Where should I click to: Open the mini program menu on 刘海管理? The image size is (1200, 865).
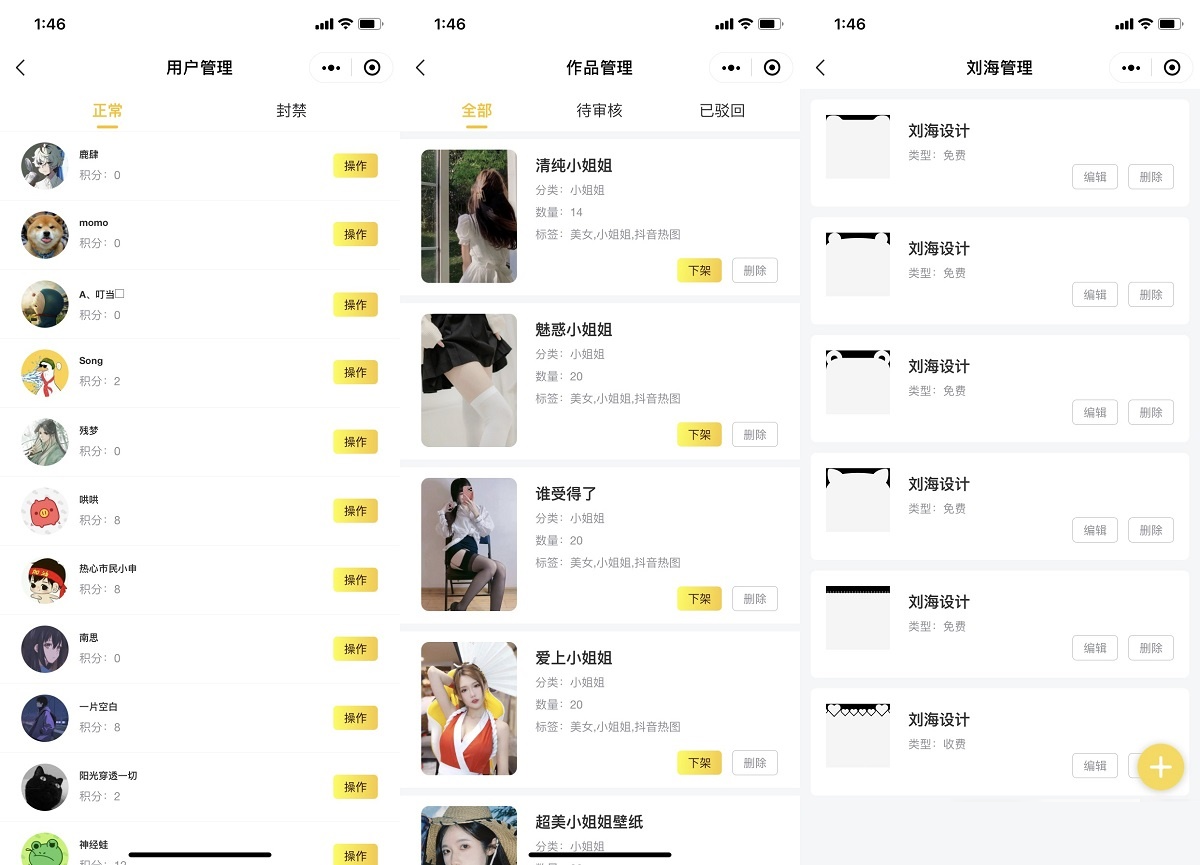(1131, 68)
